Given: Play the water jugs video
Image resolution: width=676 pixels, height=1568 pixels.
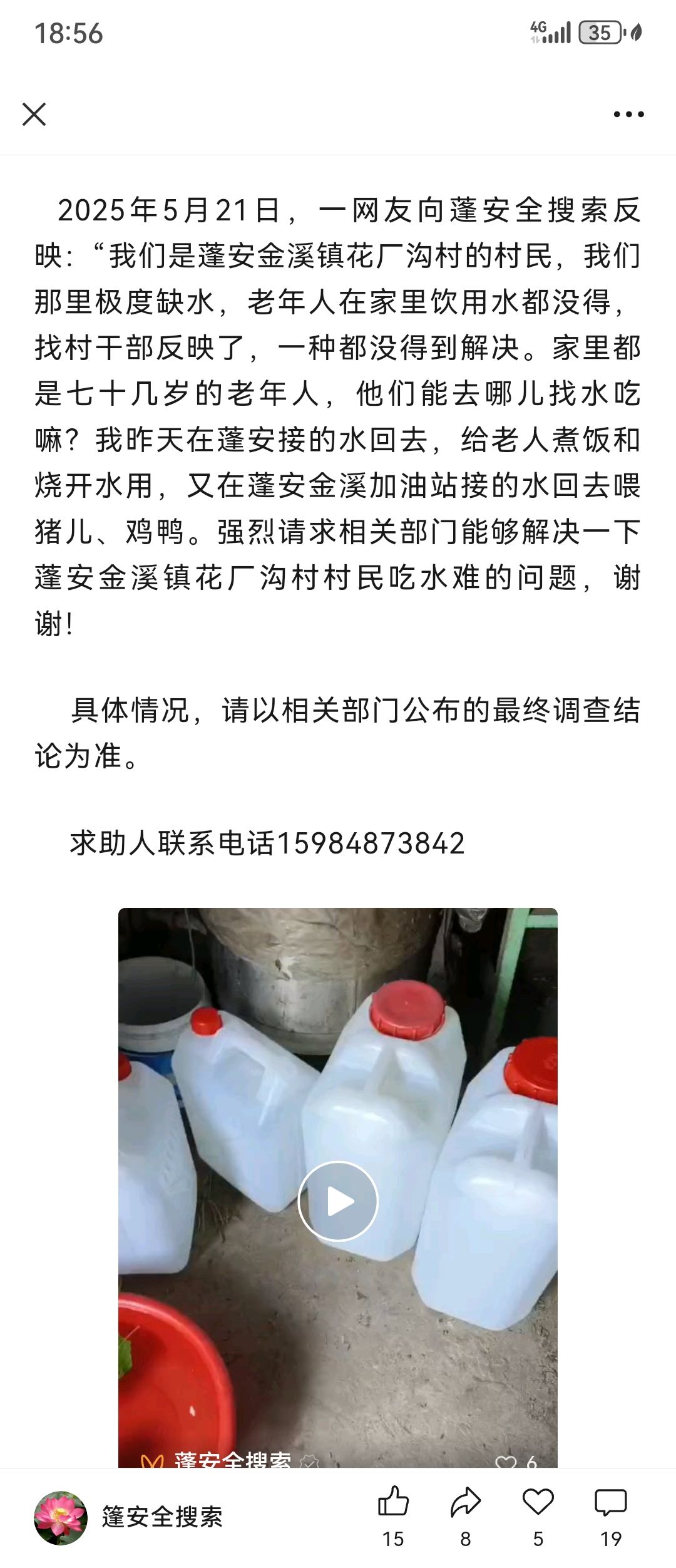Looking at the screenshot, I should coord(338,1201).
